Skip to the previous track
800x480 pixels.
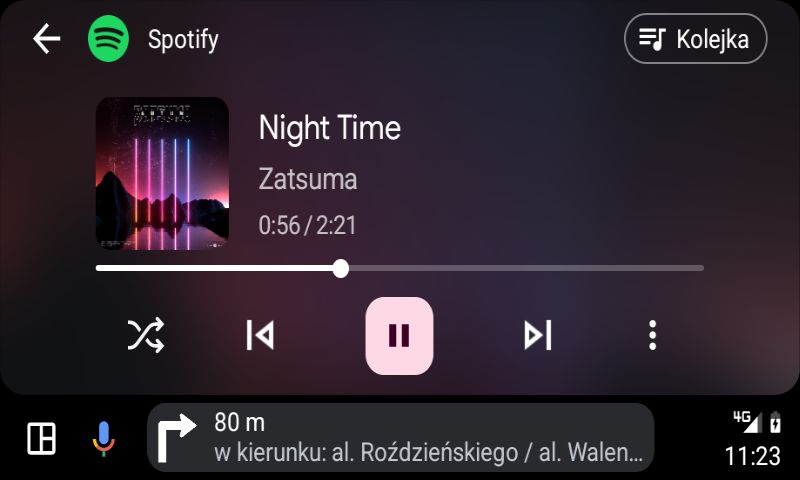(260, 336)
